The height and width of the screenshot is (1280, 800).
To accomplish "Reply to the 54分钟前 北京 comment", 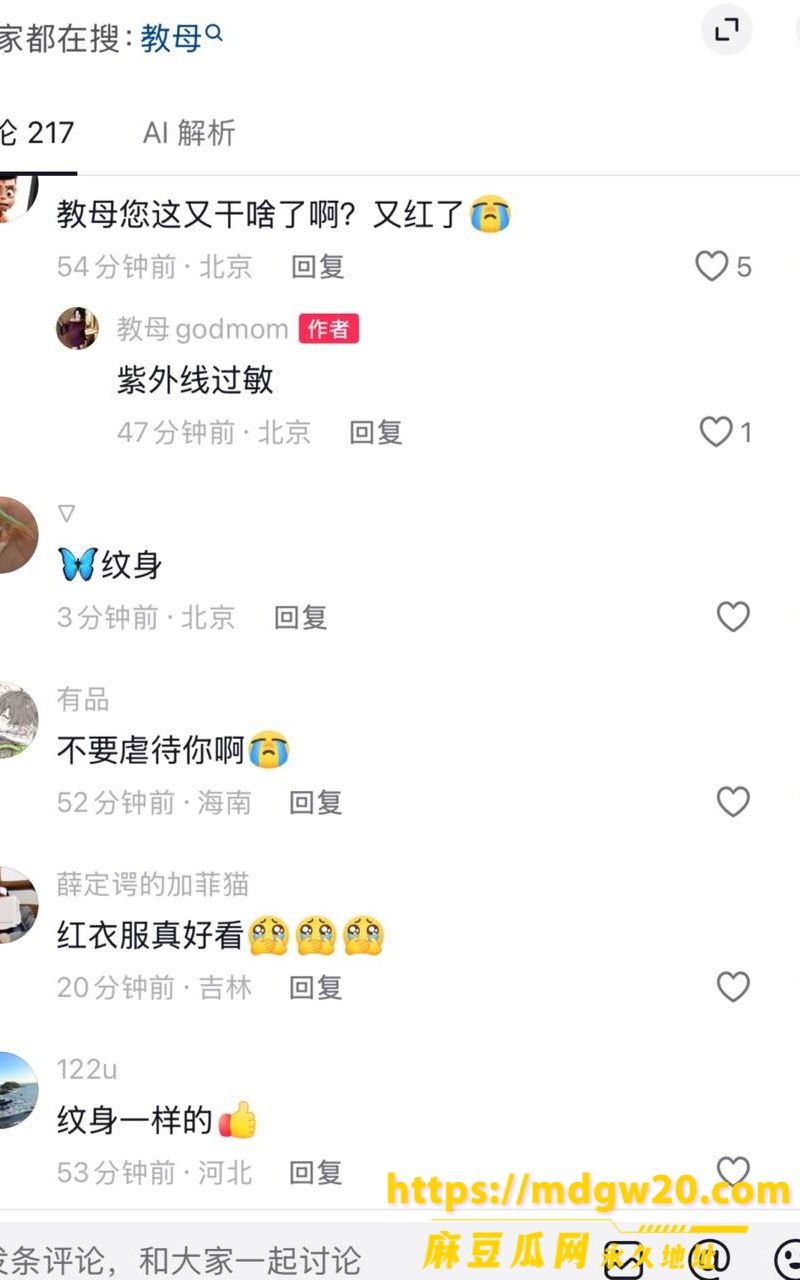I will (x=318, y=267).
